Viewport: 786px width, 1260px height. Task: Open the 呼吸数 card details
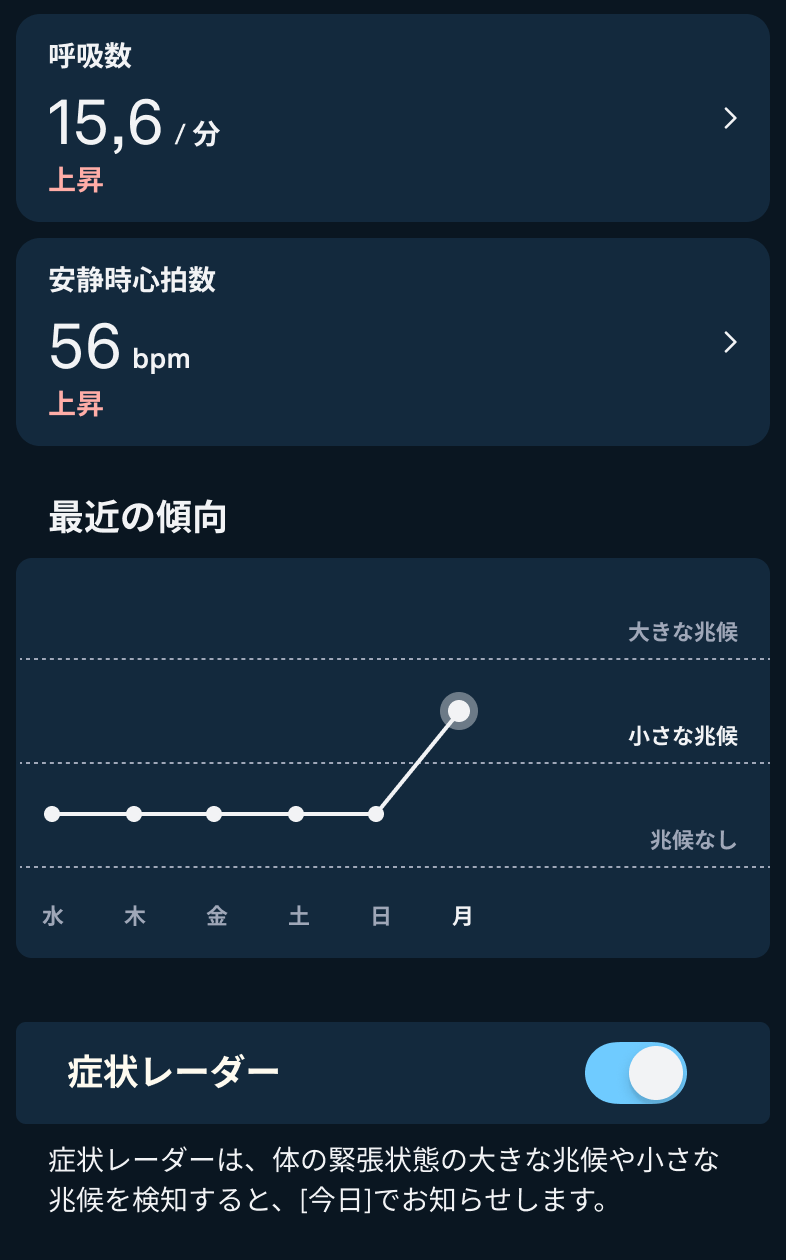point(393,118)
